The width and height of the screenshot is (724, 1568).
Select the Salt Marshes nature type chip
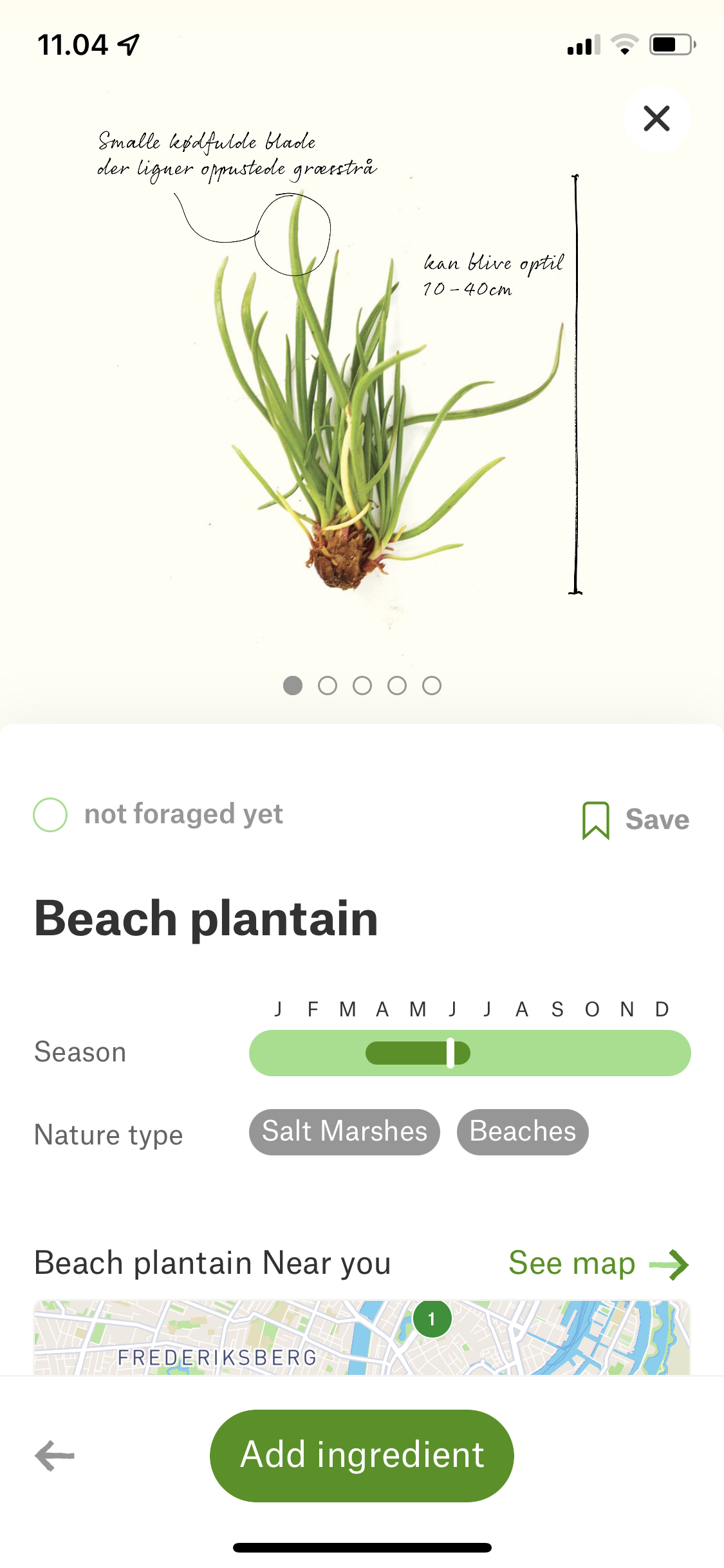[344, 1132]
